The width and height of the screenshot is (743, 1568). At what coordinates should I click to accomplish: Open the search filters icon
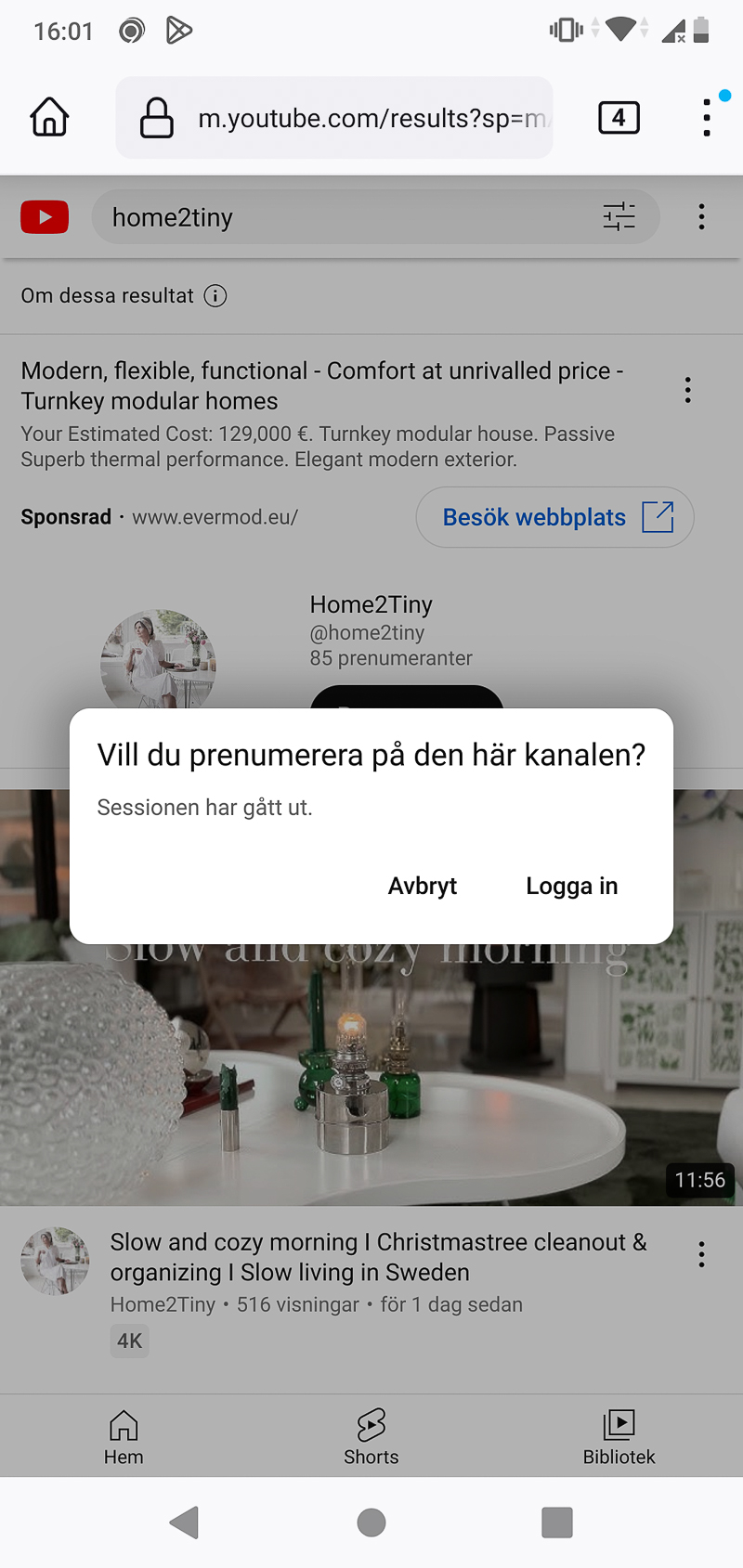[x=619, y=217]
